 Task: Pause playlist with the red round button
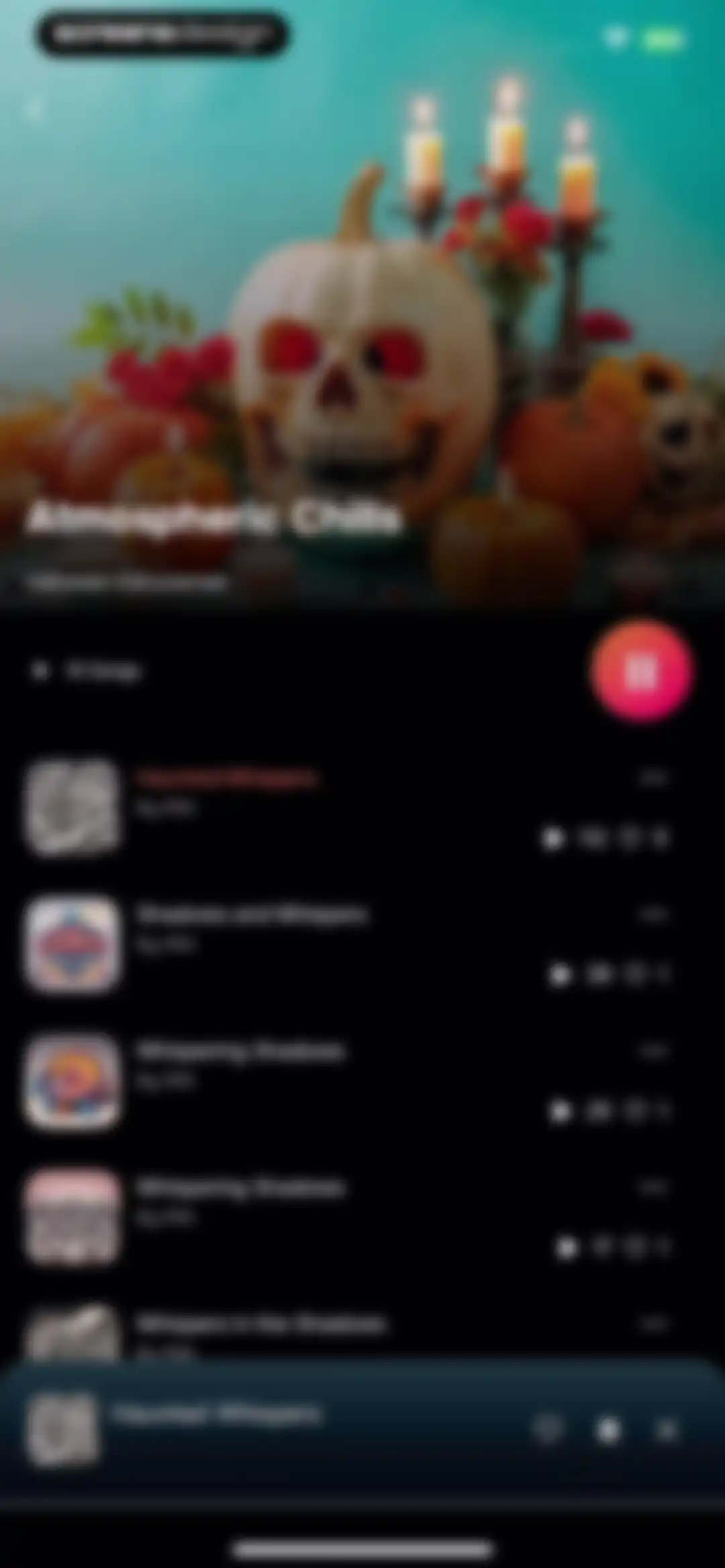coord(642,671)
